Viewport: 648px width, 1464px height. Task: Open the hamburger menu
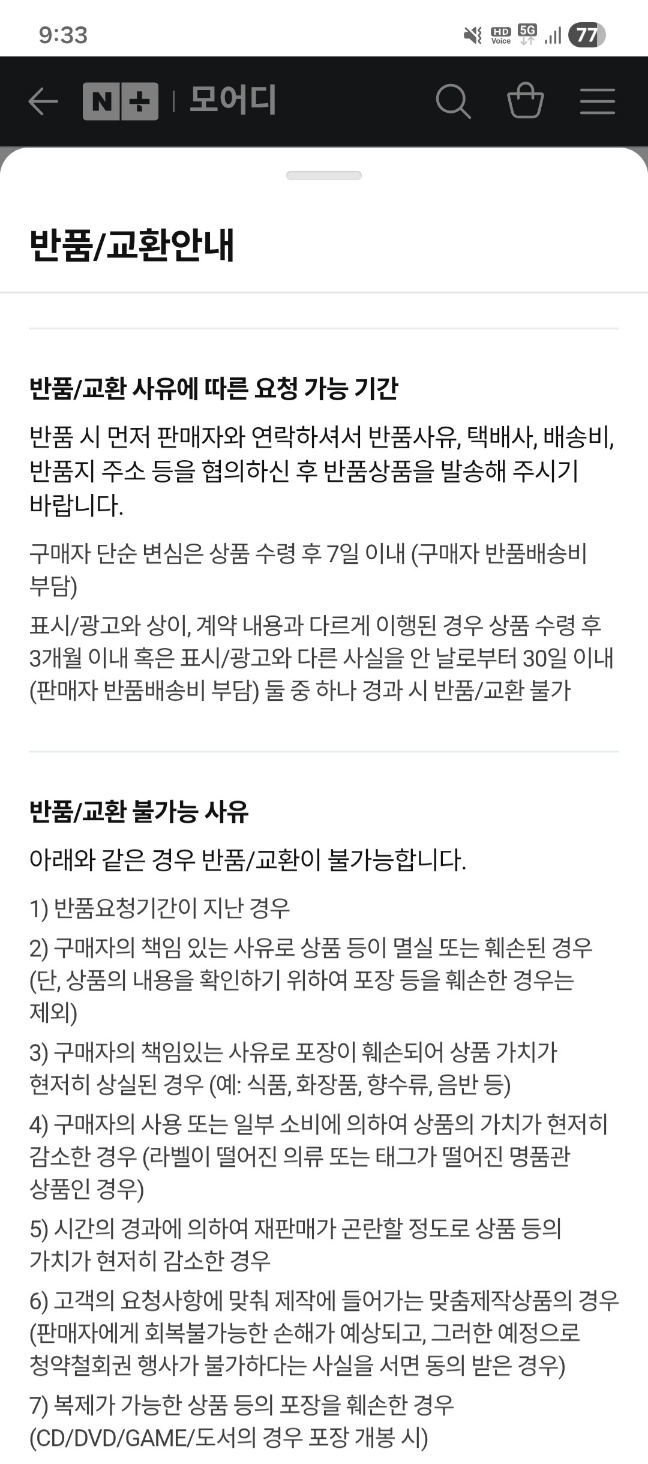click(597, 101)
